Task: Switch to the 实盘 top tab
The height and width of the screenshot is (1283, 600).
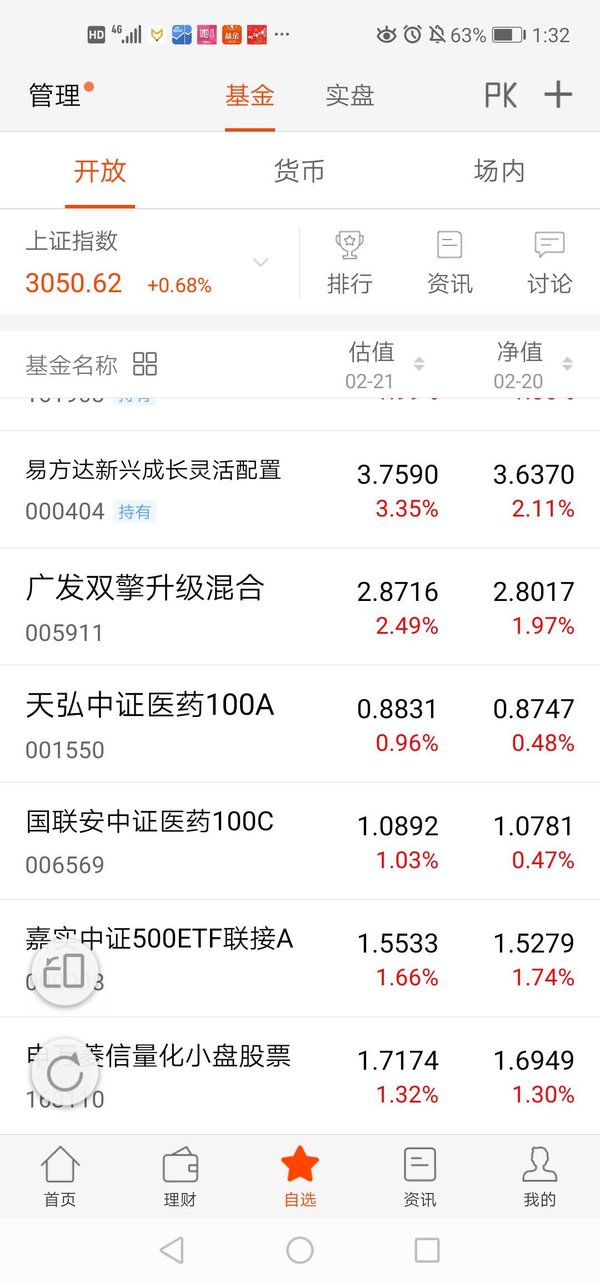Action: 350,96
